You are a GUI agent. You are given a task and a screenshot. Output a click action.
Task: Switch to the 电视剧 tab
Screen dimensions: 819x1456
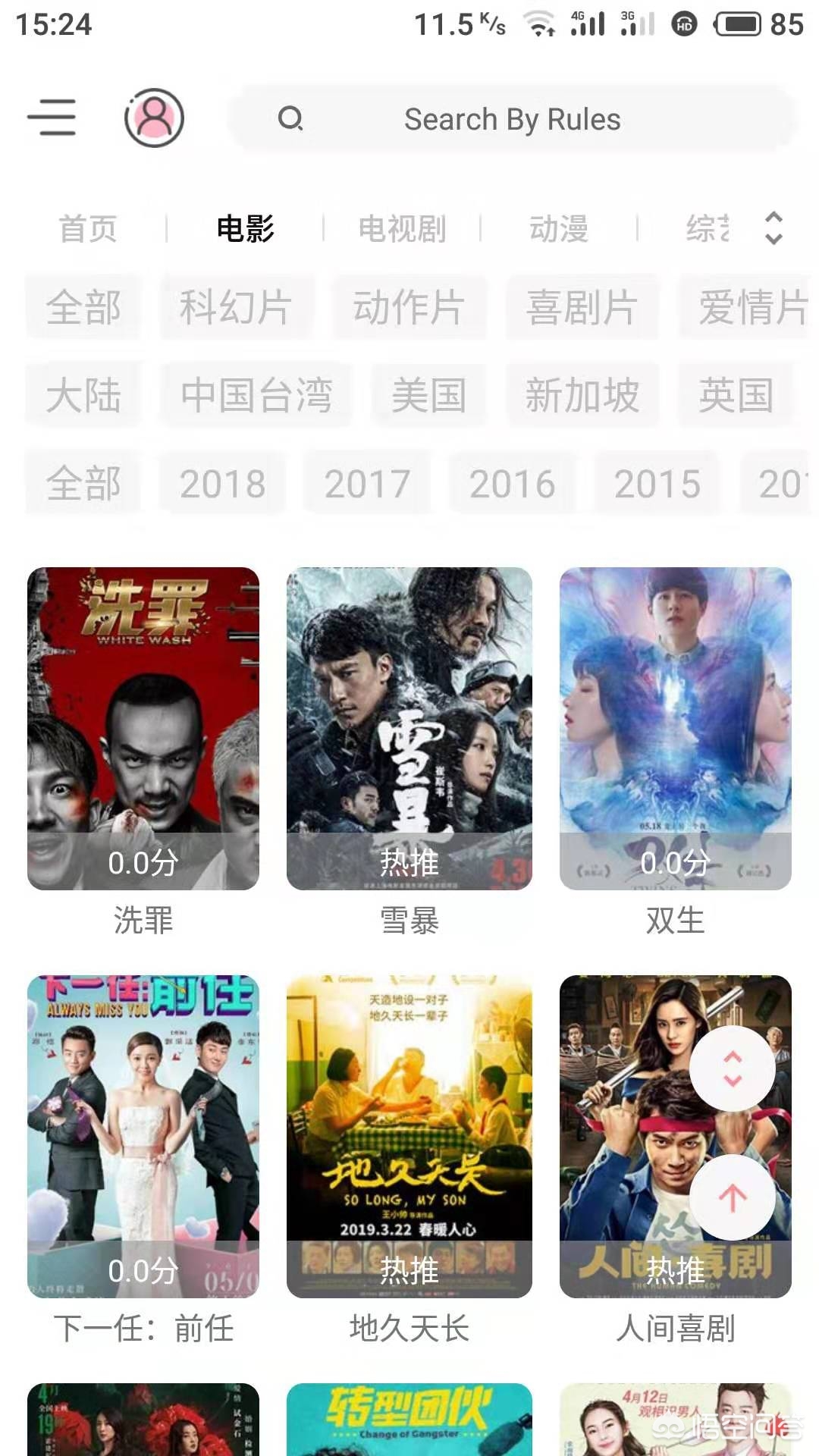tap(402, 228)
